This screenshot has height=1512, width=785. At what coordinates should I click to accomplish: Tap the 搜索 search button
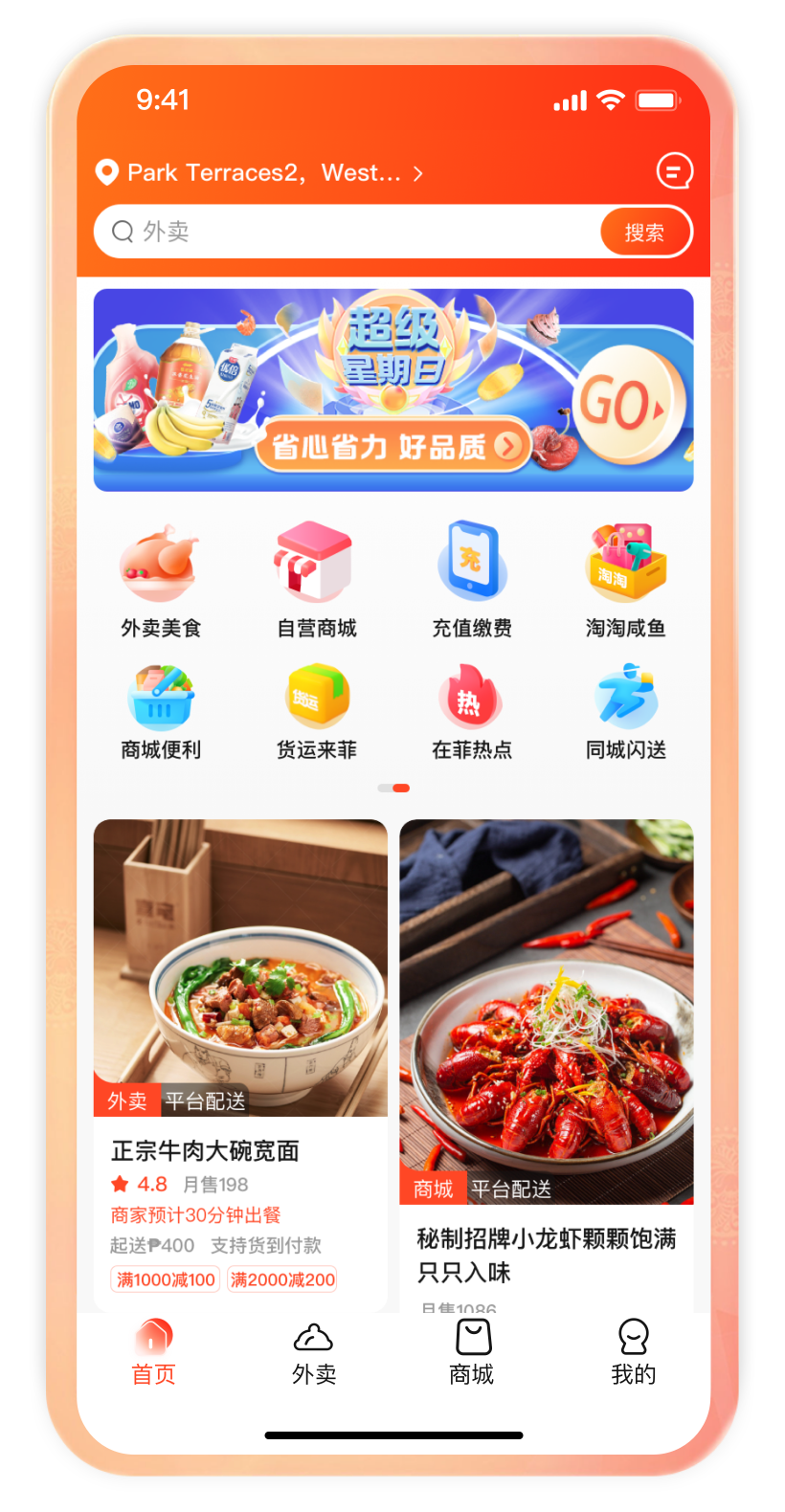coord(644,233)
